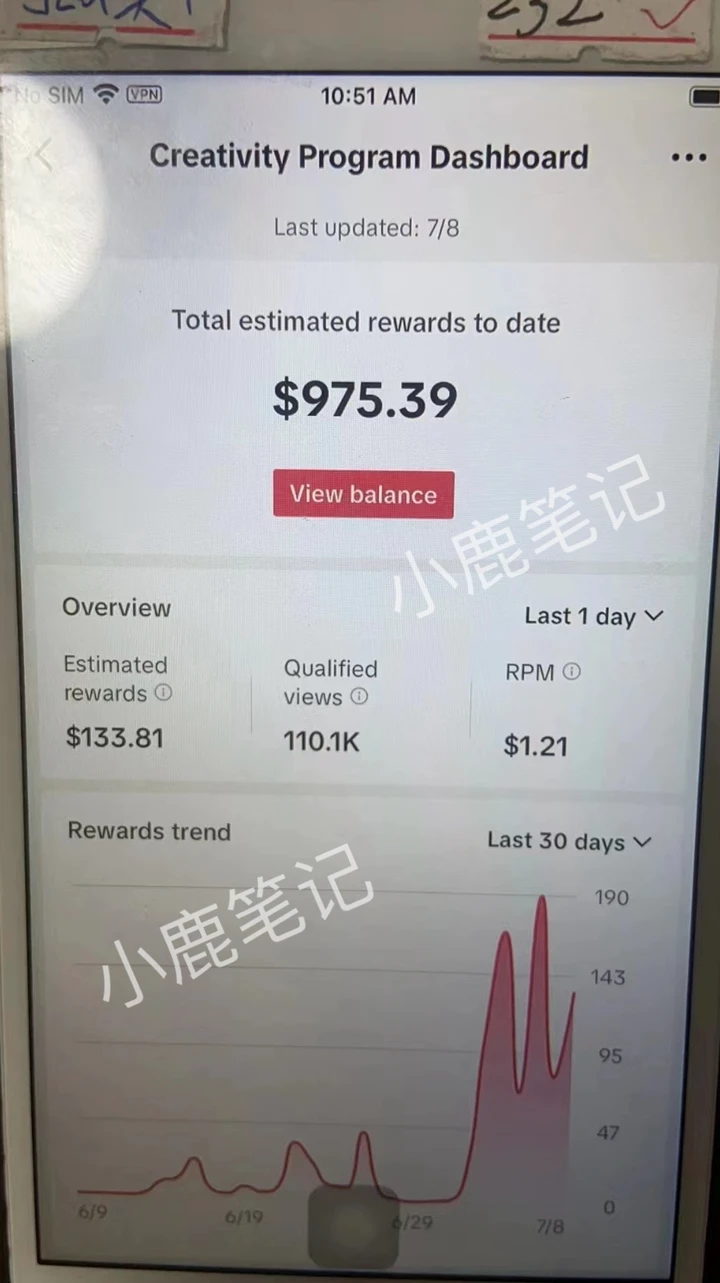The height and width of the screenshot is (1283, 720).
Task: Open info icon beside Estimated rewards
Action: pyautogui.click(x=163, y=693)
